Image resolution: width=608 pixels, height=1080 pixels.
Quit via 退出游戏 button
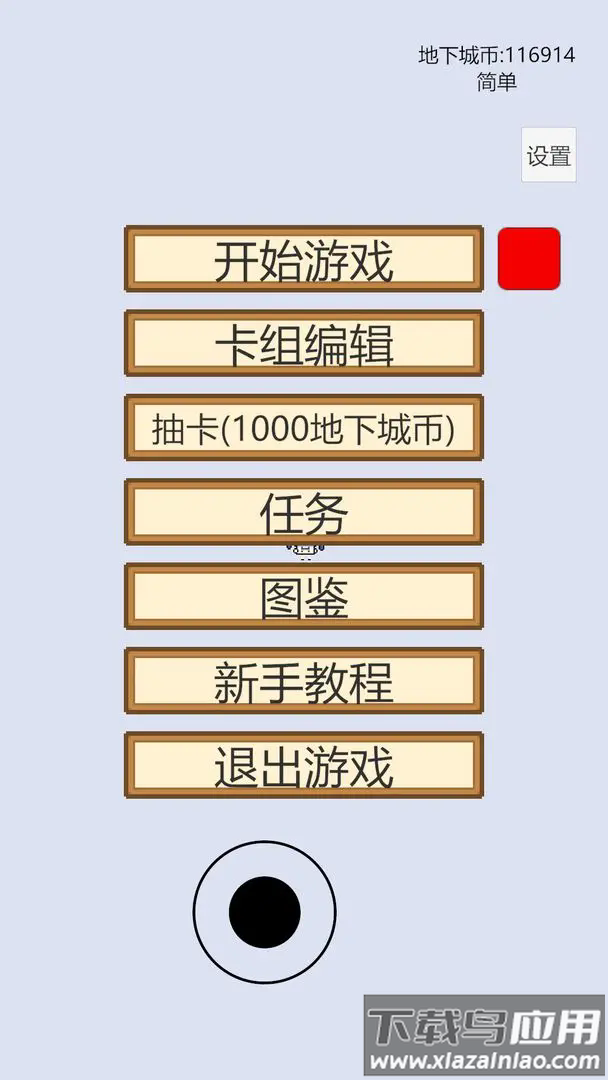click(x=304, y=766)
